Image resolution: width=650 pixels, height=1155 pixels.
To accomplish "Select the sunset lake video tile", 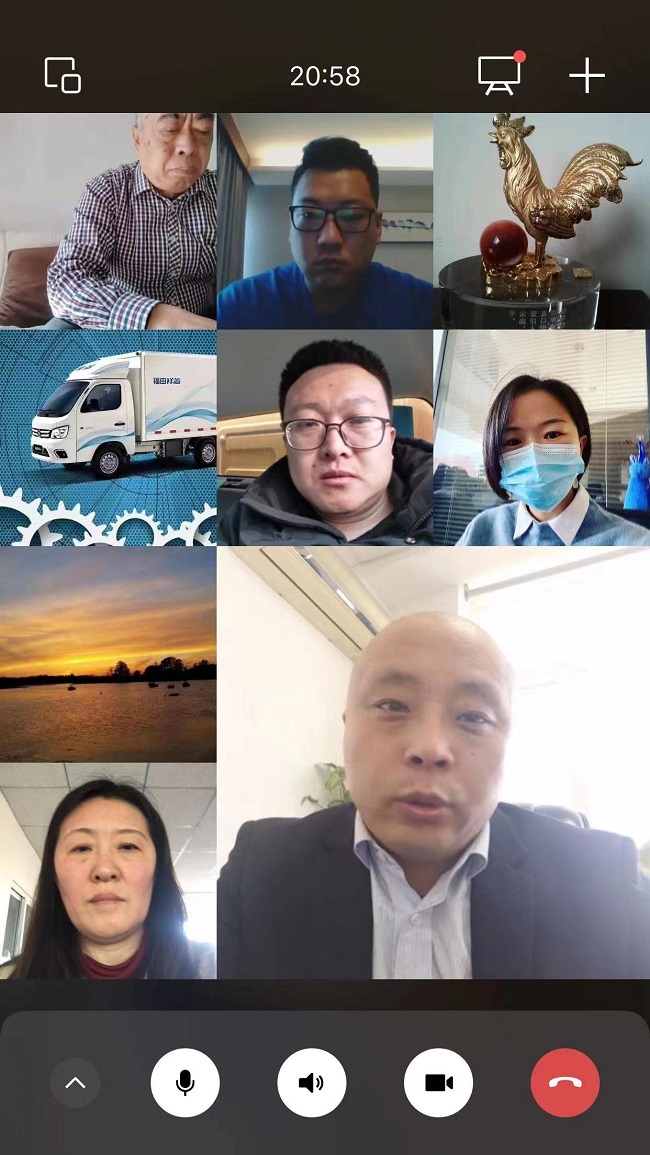I will pos(108,654).
